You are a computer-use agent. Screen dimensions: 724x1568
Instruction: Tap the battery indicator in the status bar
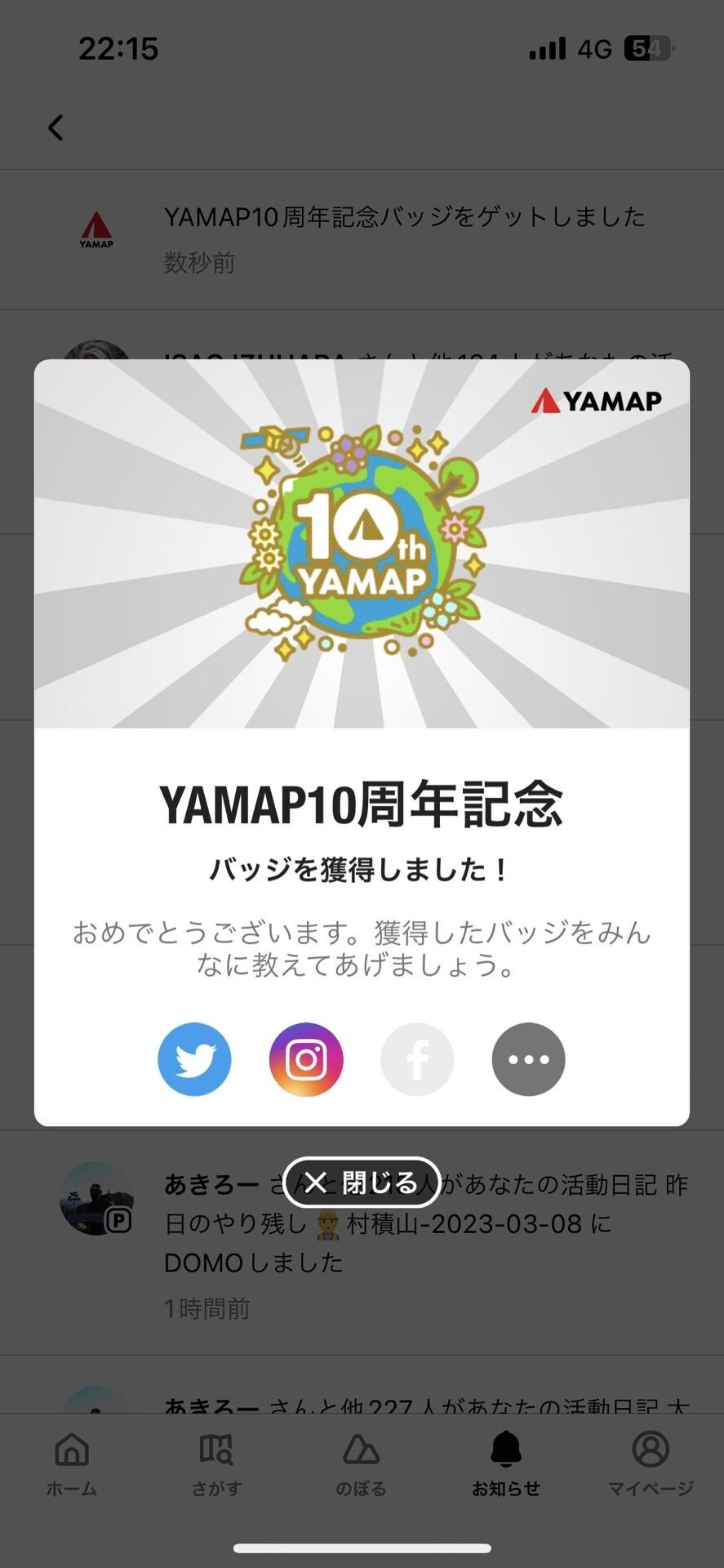tap(647, 49)
